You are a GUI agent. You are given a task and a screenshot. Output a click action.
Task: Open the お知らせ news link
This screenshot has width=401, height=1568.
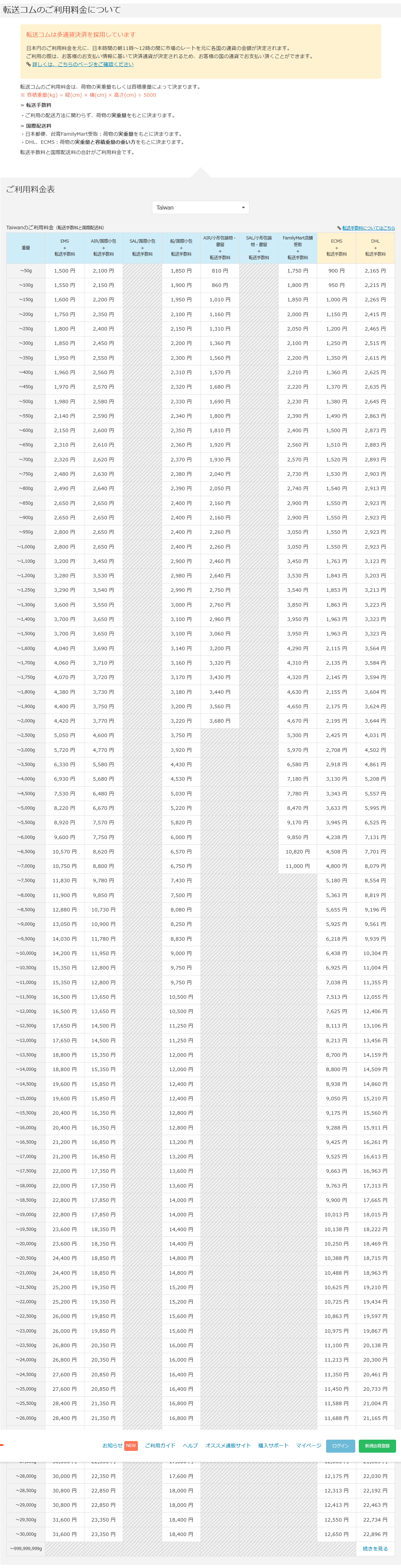[113, 1445]
